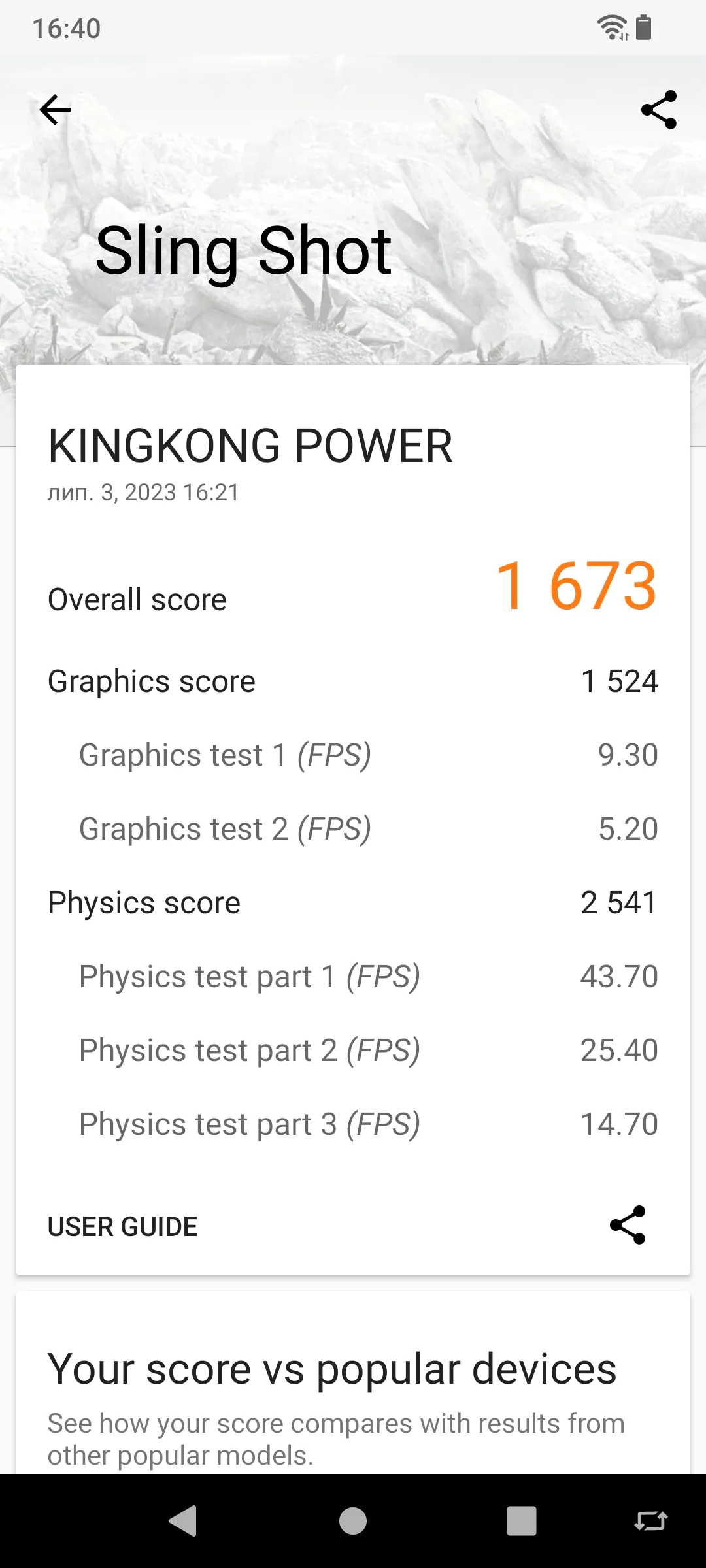Go back using the top-left arrow
Viewport: 706px width, 1568px height.
pos(55,110)
